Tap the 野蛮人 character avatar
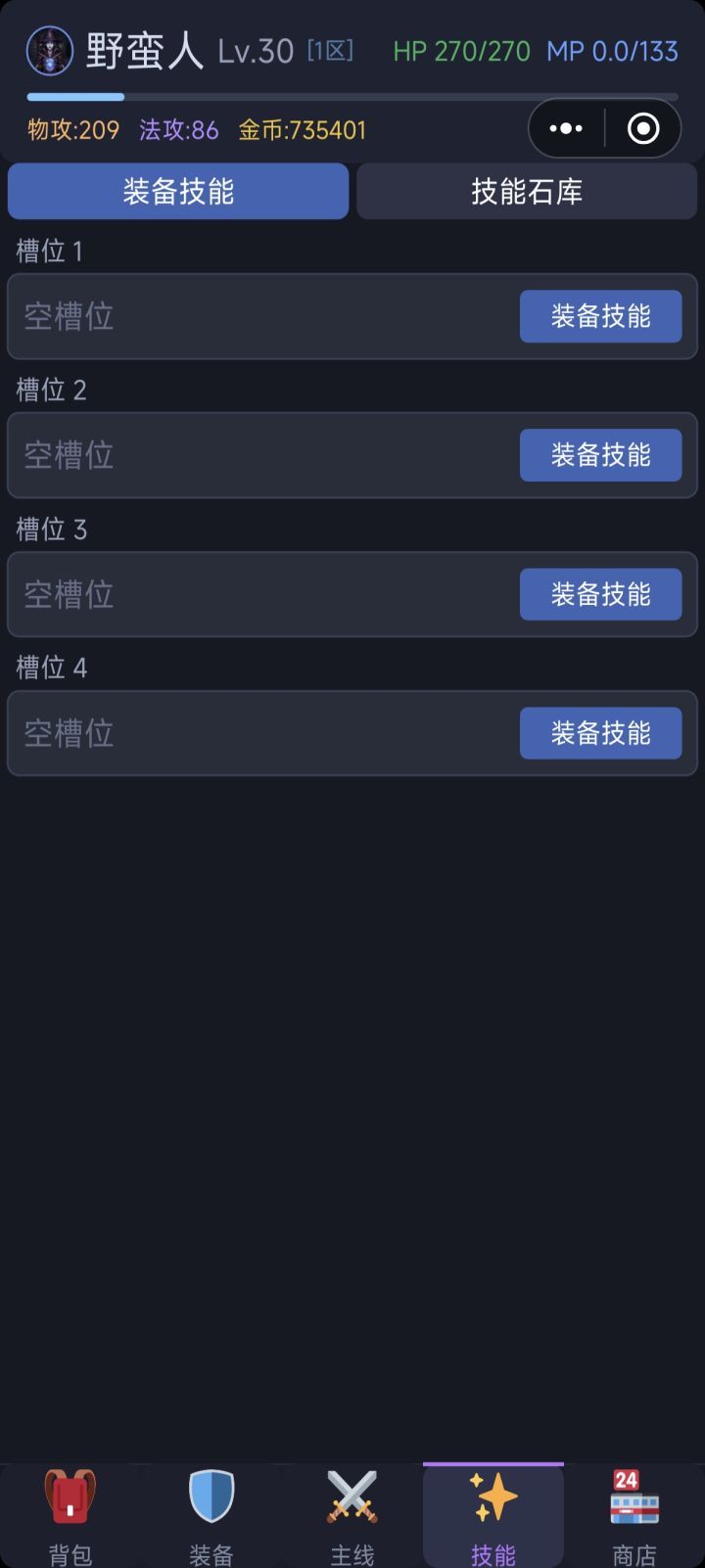 50,51
